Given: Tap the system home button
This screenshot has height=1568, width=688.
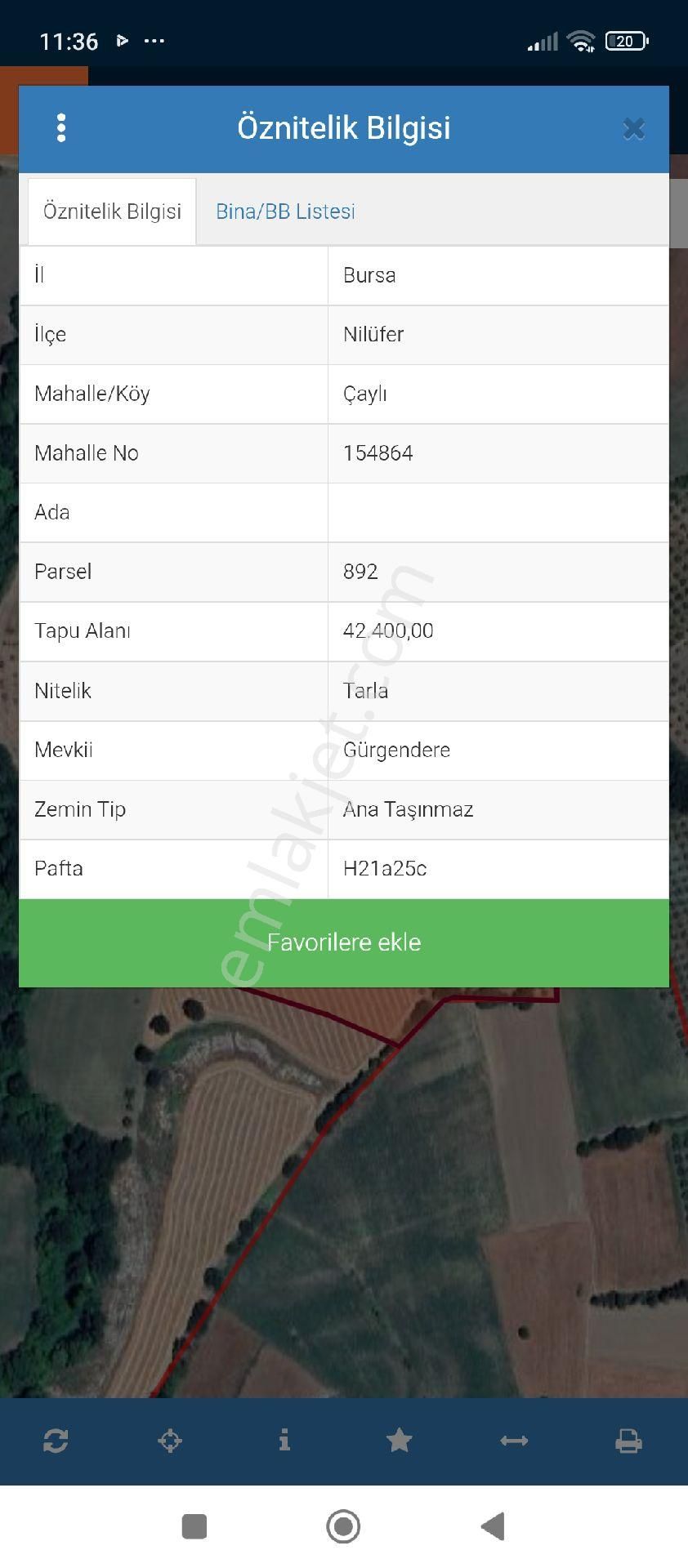Looking at the screenshot, I should tap(343, 1526).
